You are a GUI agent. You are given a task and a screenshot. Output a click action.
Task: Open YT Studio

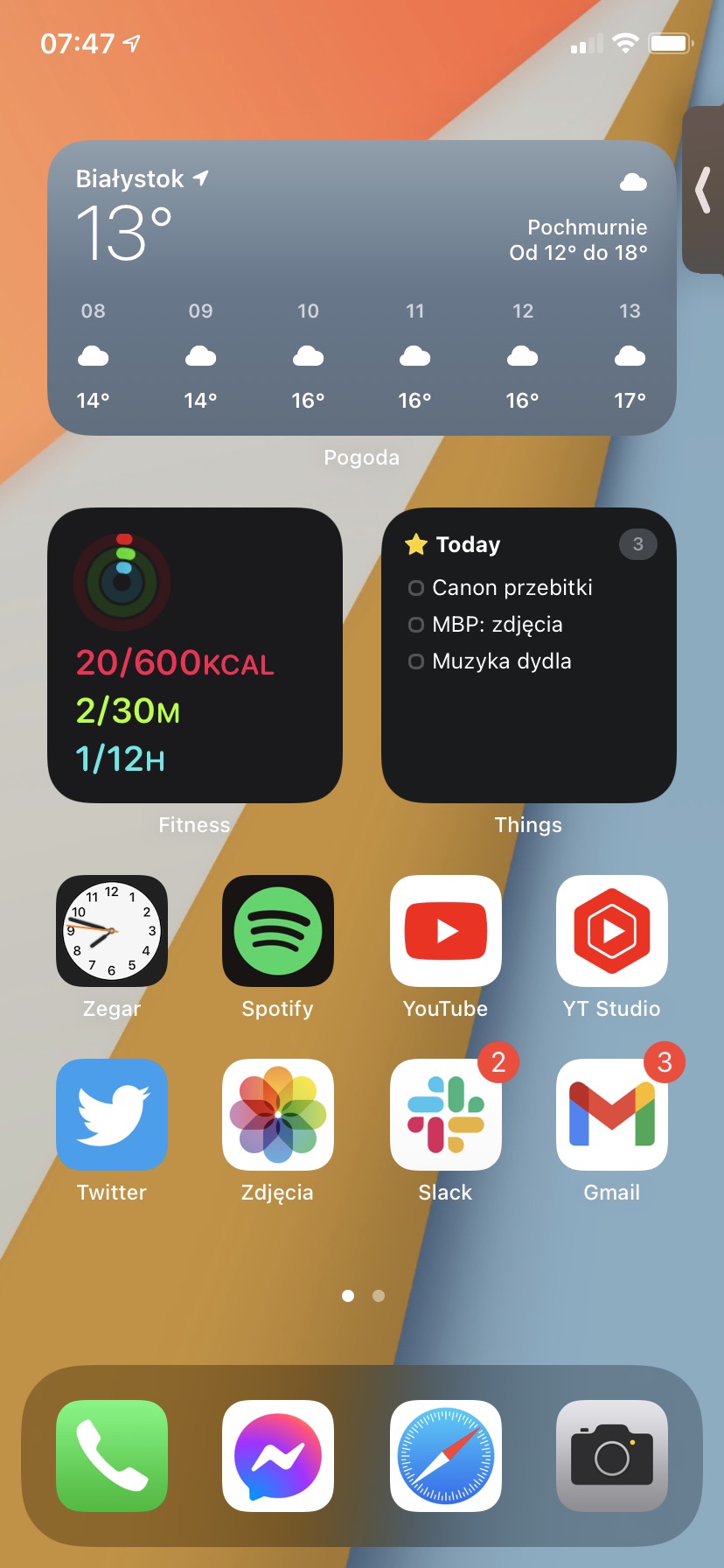coord(612,931)
